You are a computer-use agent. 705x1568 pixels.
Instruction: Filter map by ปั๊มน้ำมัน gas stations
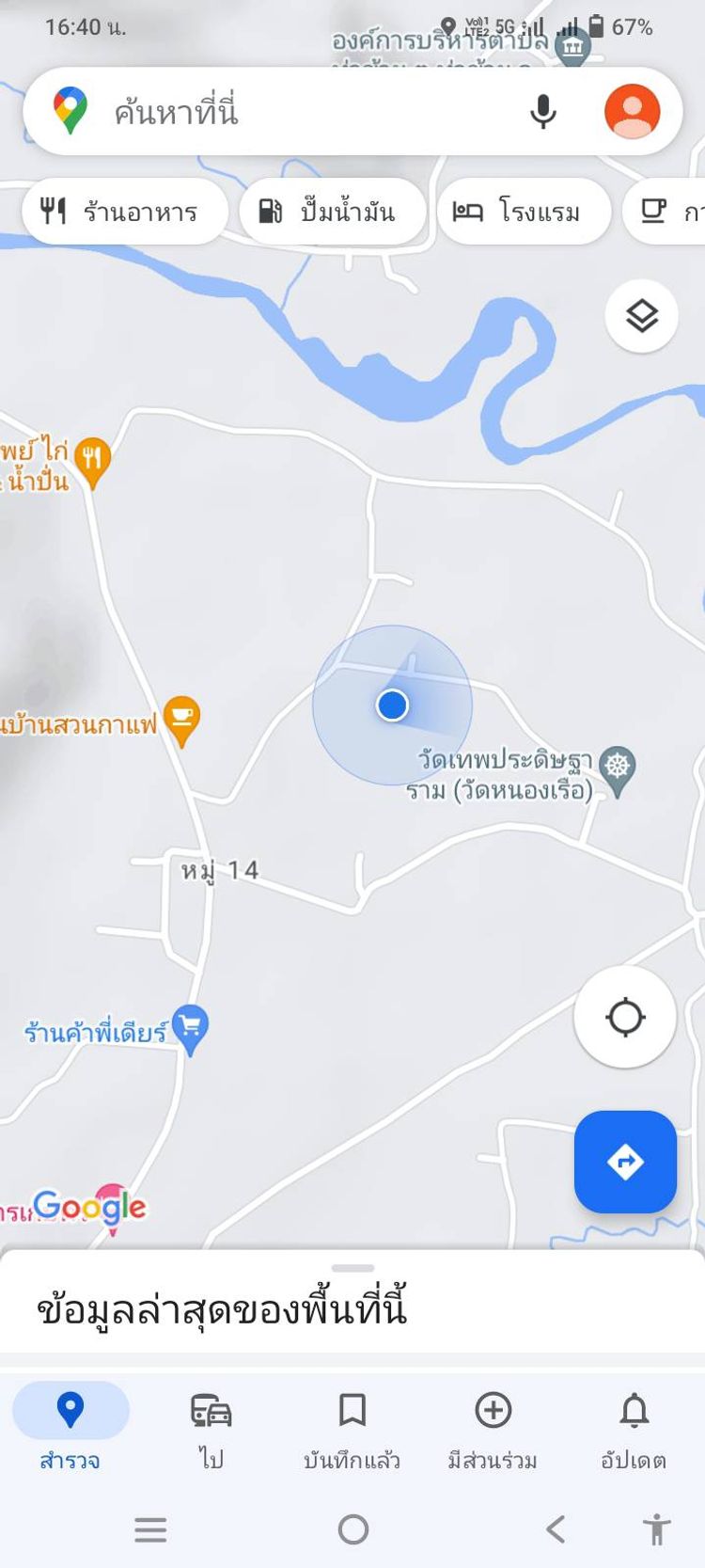[332, 212]
